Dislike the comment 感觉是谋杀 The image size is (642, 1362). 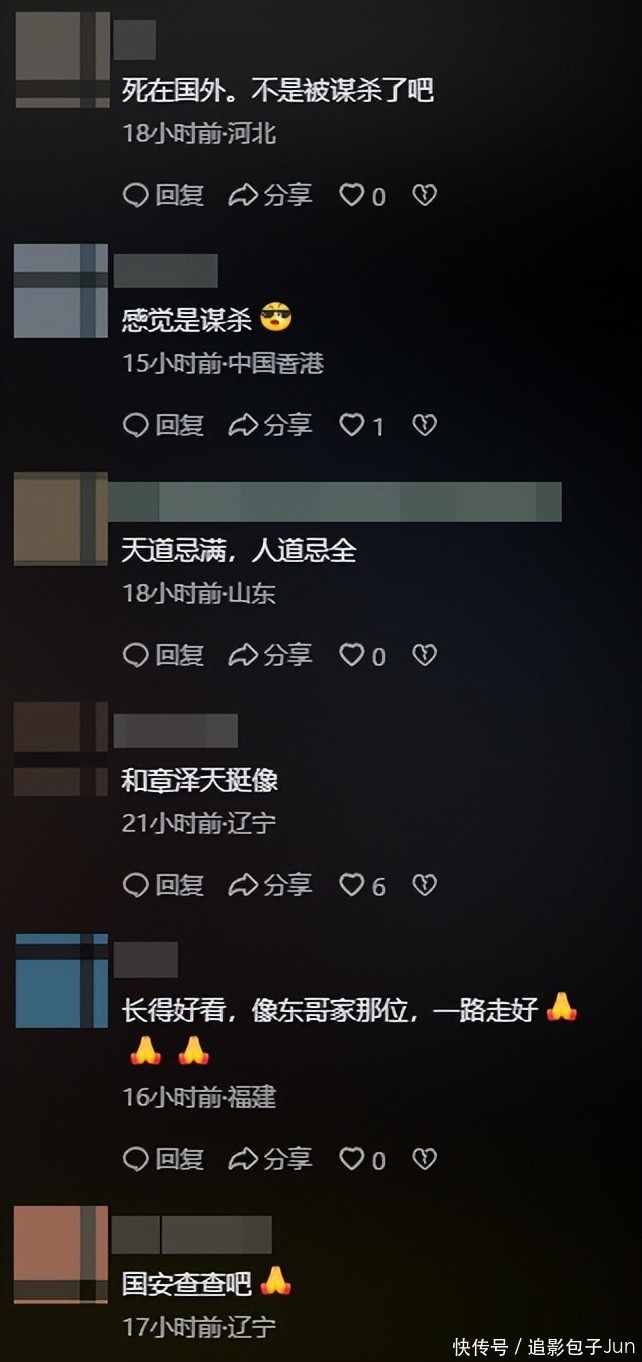(425, 425)
